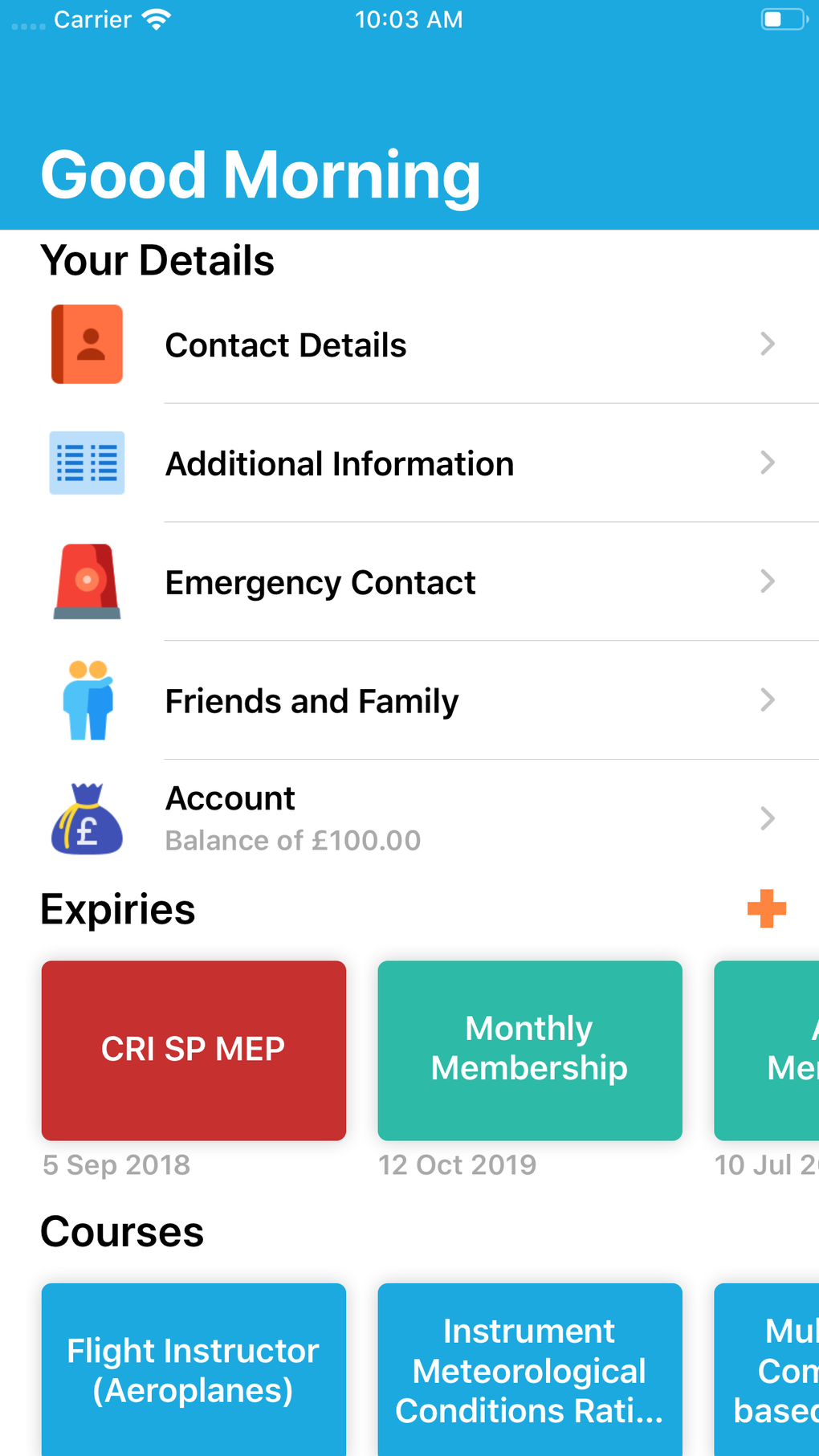Open Friends and Family
819x1456 pixels.
[x=409, y=701]
